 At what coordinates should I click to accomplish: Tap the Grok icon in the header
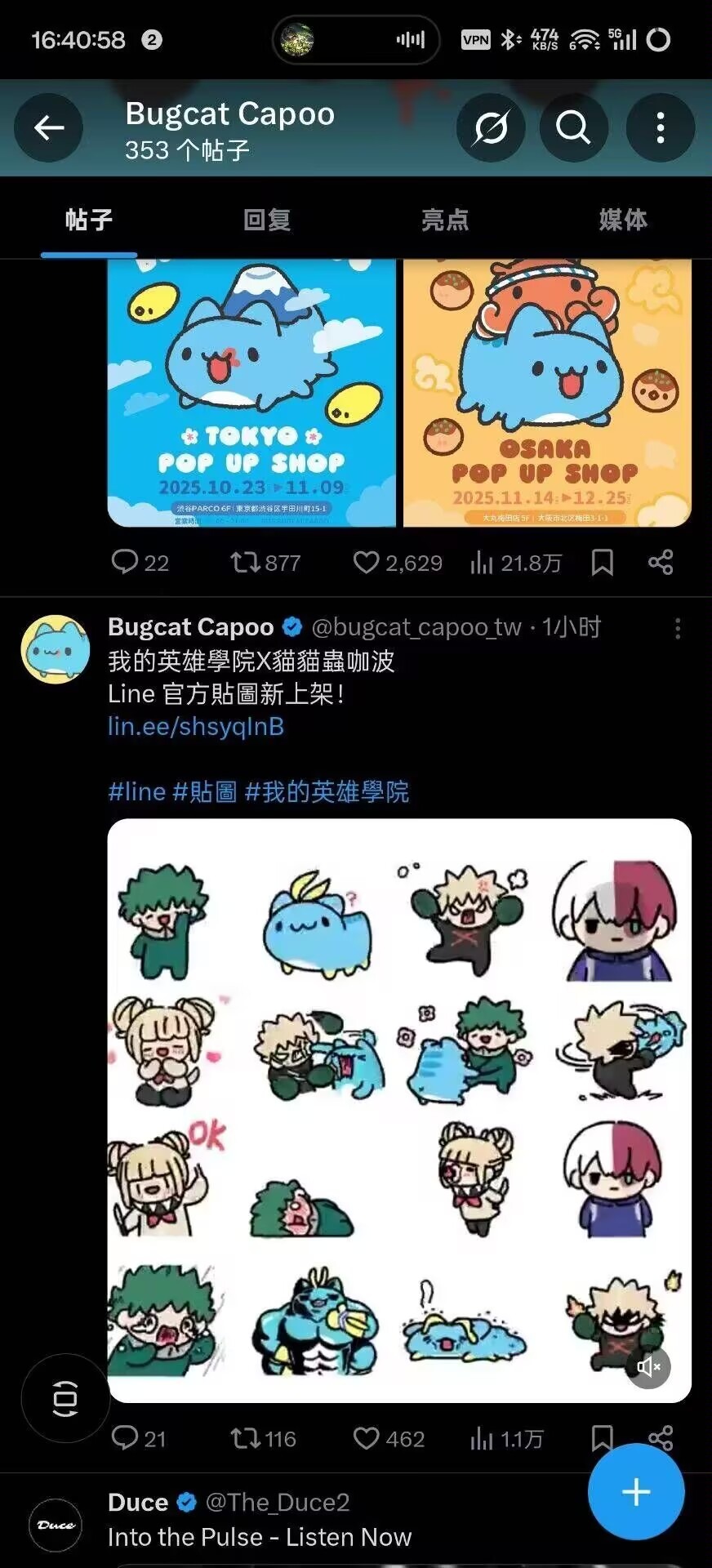pyautogui.click(x=490, y=127)
